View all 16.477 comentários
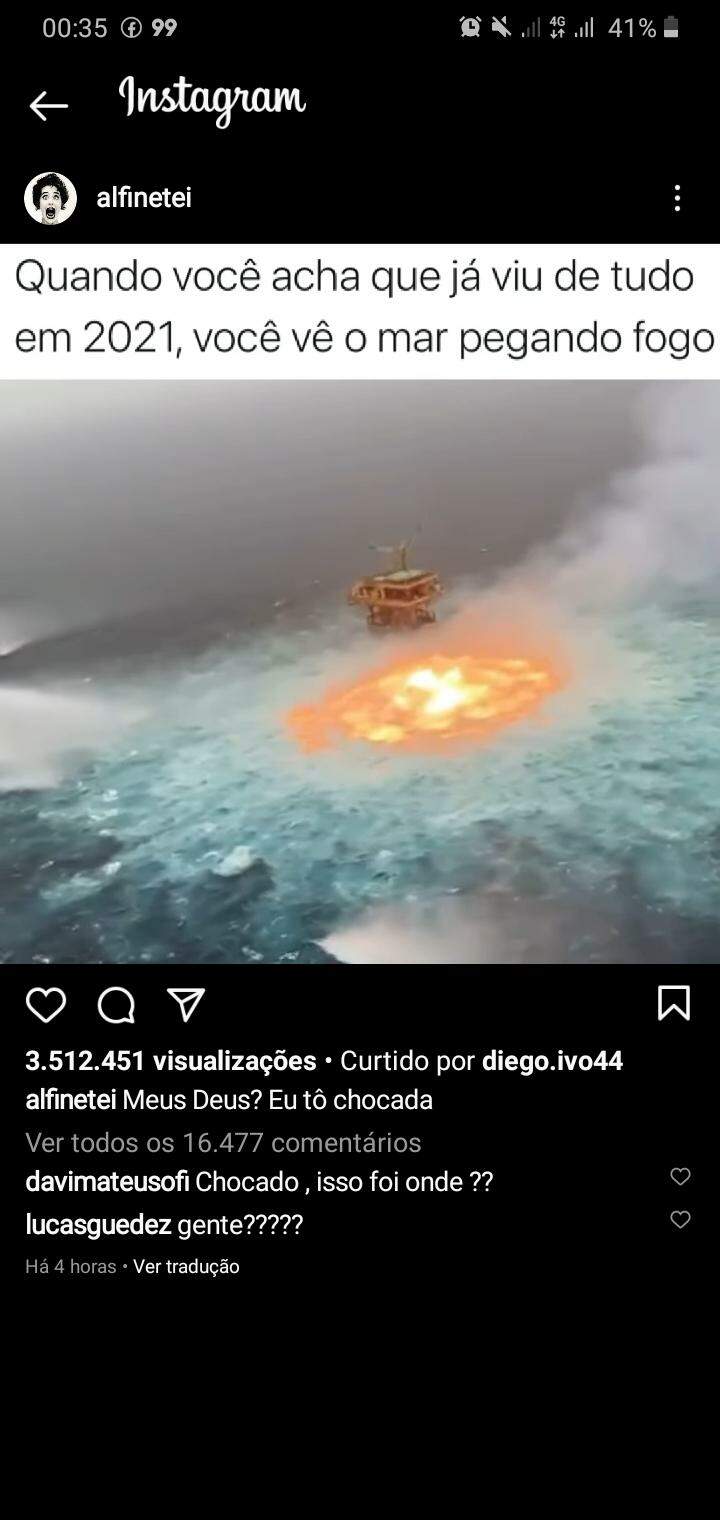Image resolution: width=720 pixels, height=1520 pixels. pos(223,1142)
